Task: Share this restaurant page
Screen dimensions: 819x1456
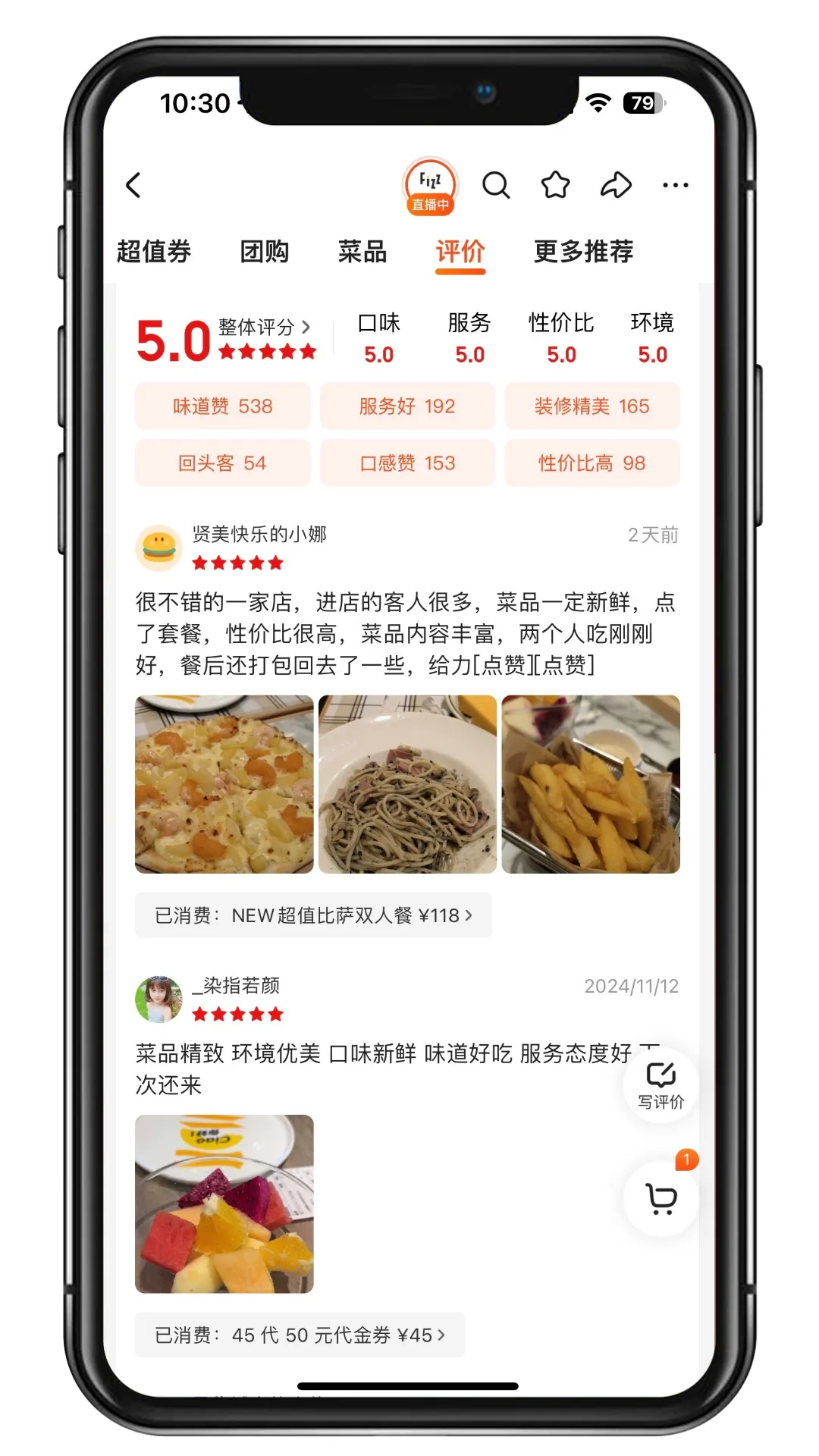Action: coord(616,185)
